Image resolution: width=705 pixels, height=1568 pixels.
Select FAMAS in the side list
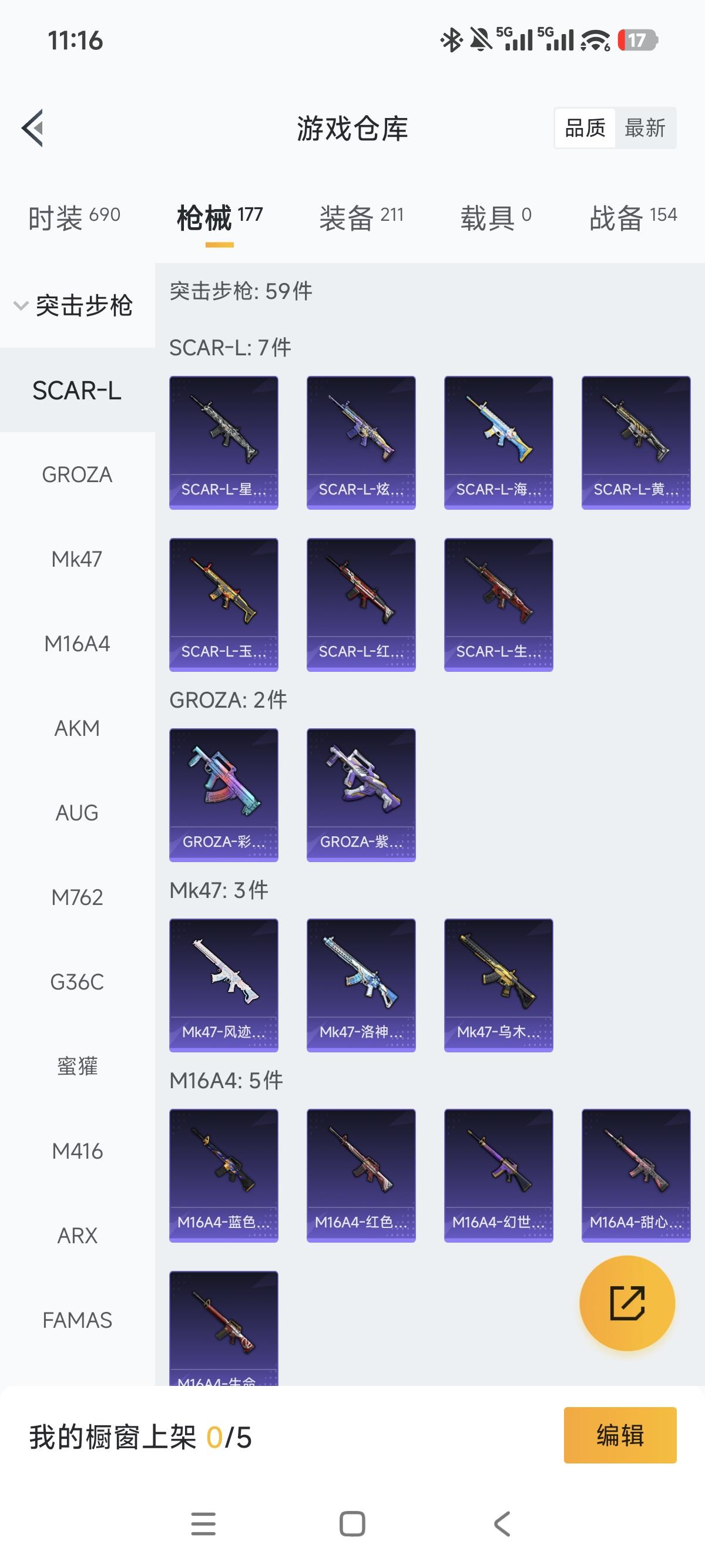[x=78, y=1320]
